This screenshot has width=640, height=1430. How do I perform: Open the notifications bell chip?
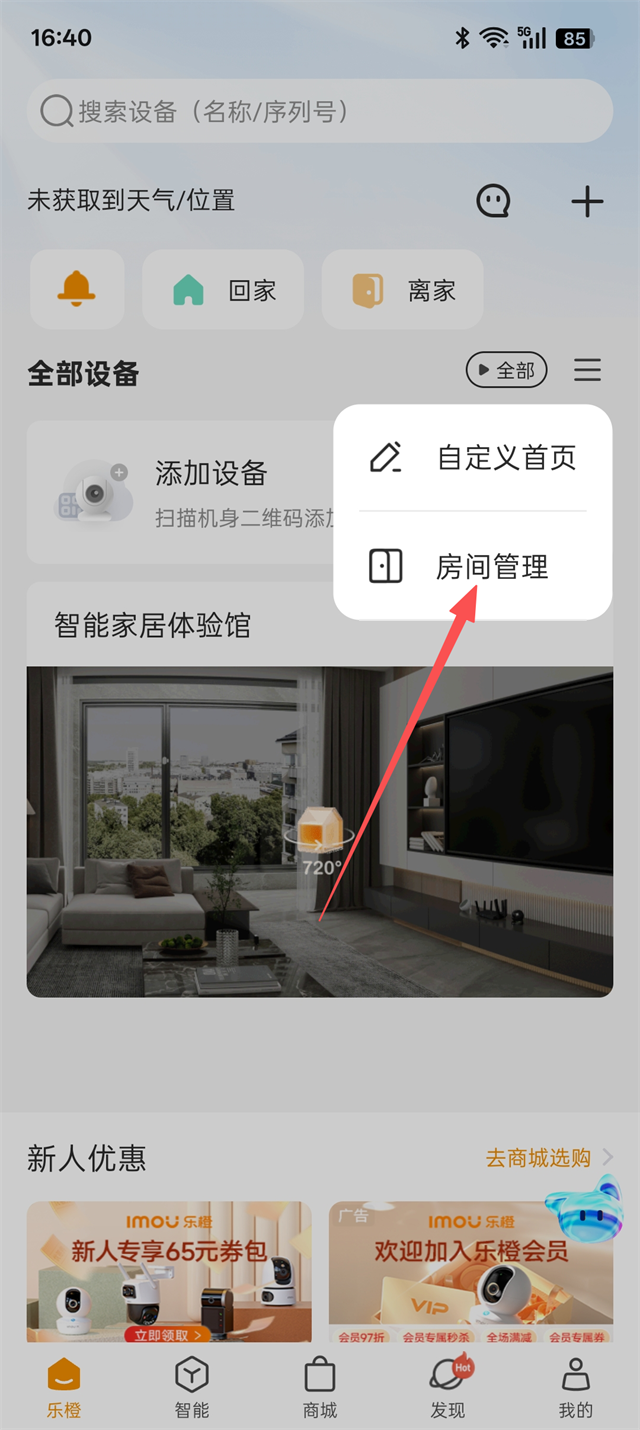77,290
